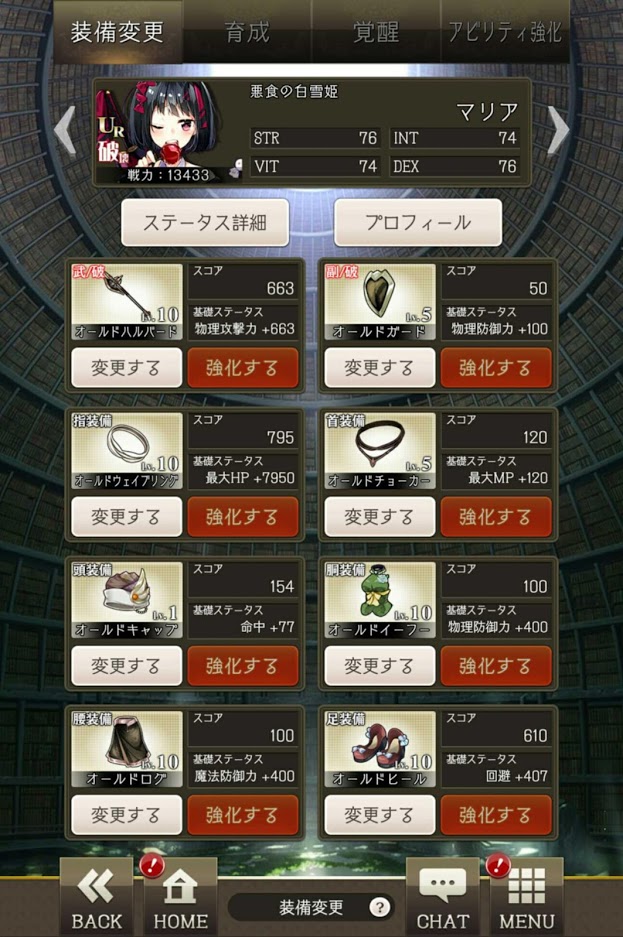
Task: Tap 強化する for オールドハルバード
Action: click(x=243, y=368)
